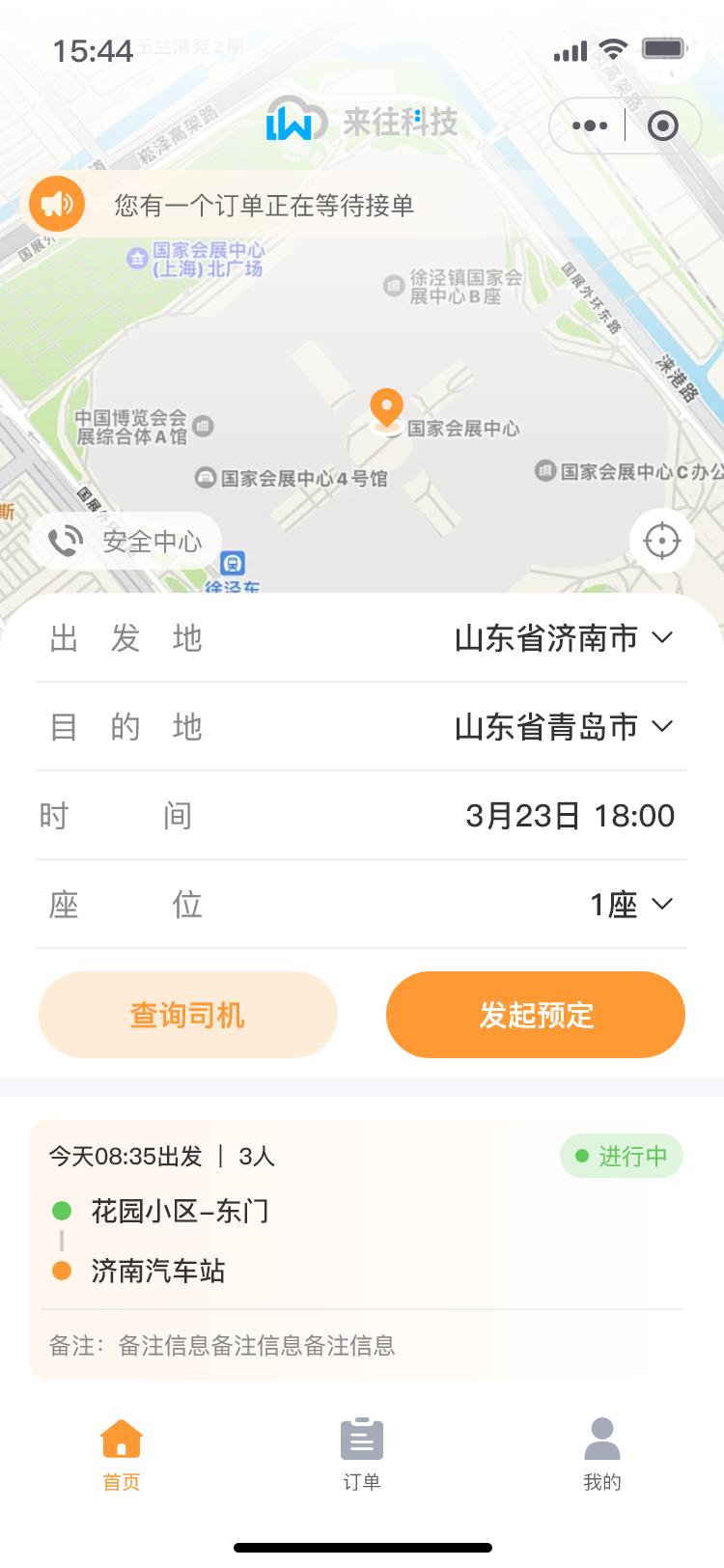Tap the 订单 clipboard icon

click(361, 1438)
